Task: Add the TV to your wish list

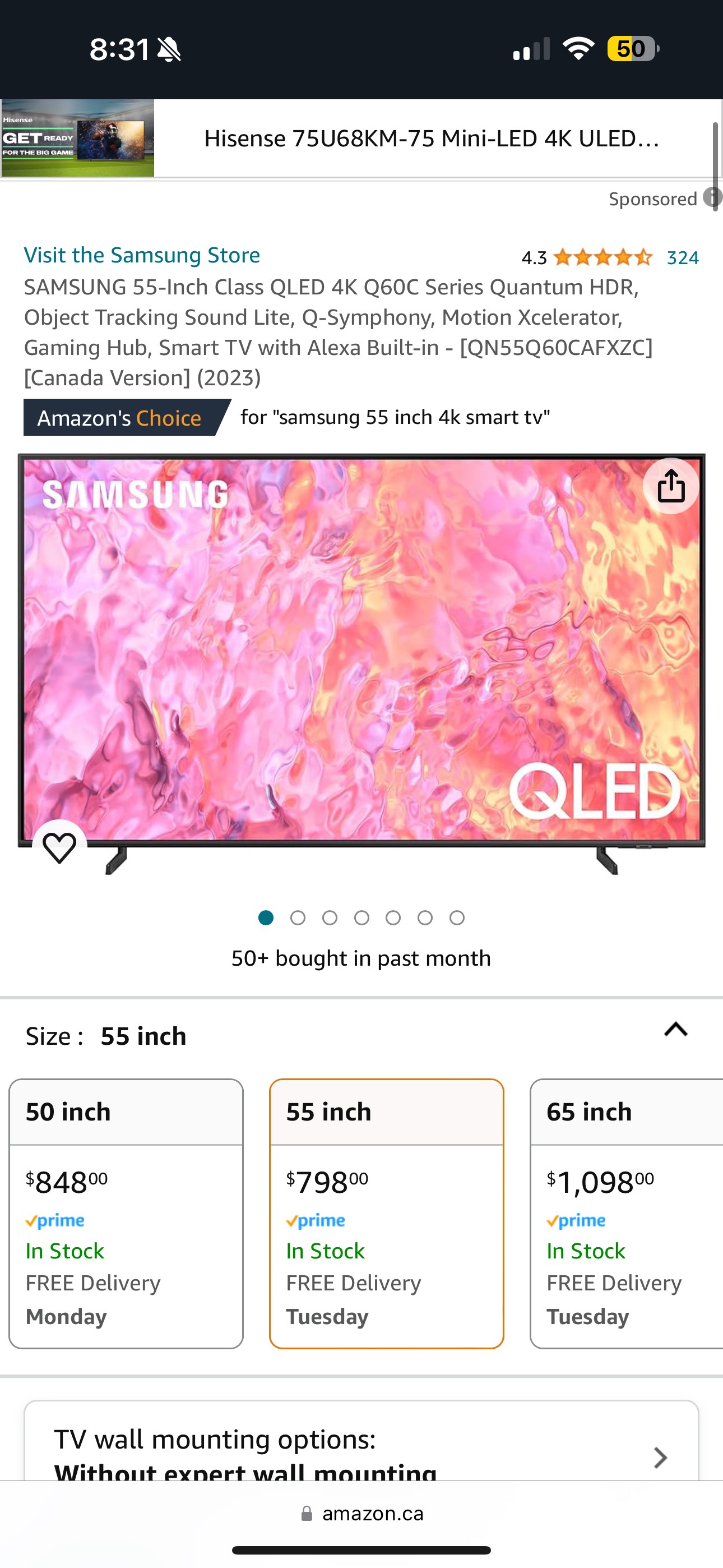Action: point(59,847)
